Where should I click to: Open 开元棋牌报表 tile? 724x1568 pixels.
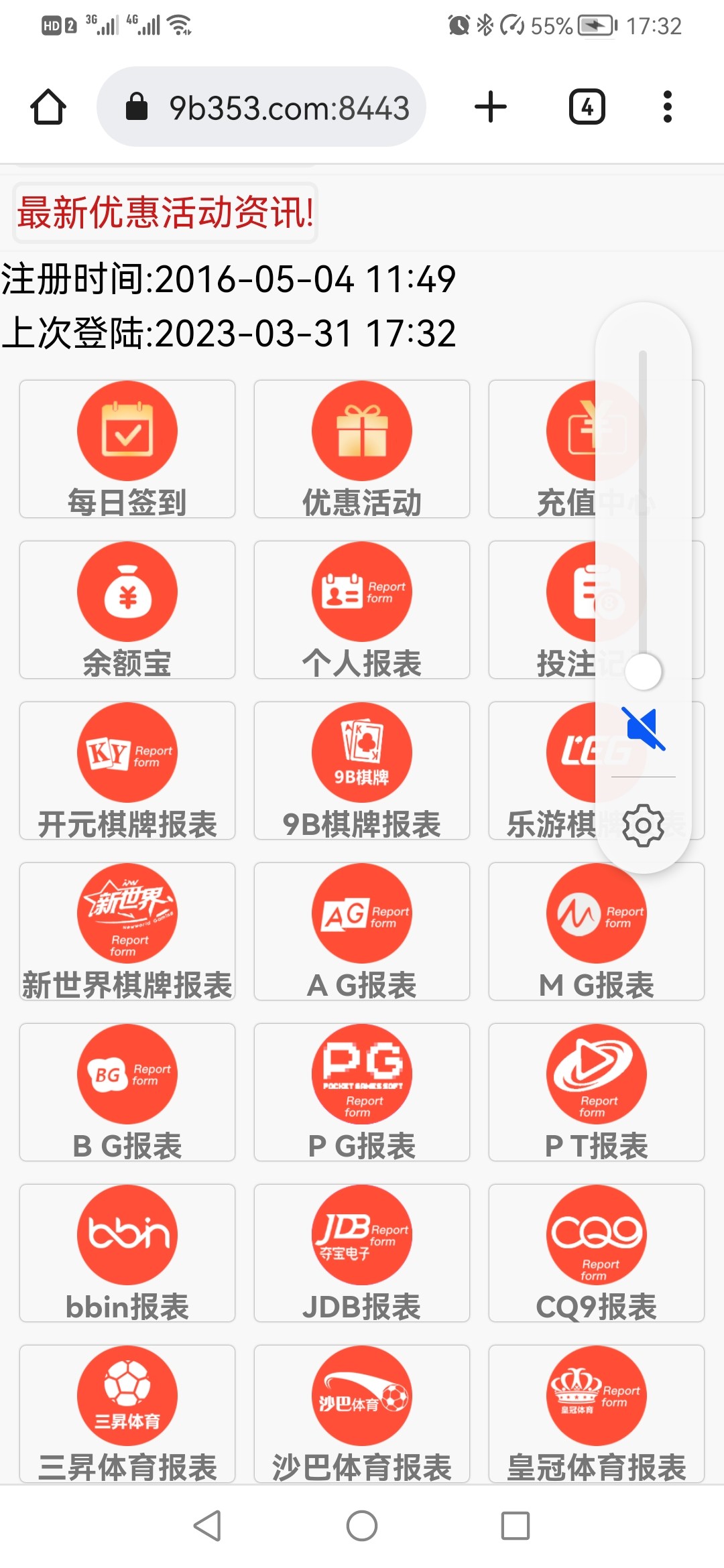click(x=127, y=771)
